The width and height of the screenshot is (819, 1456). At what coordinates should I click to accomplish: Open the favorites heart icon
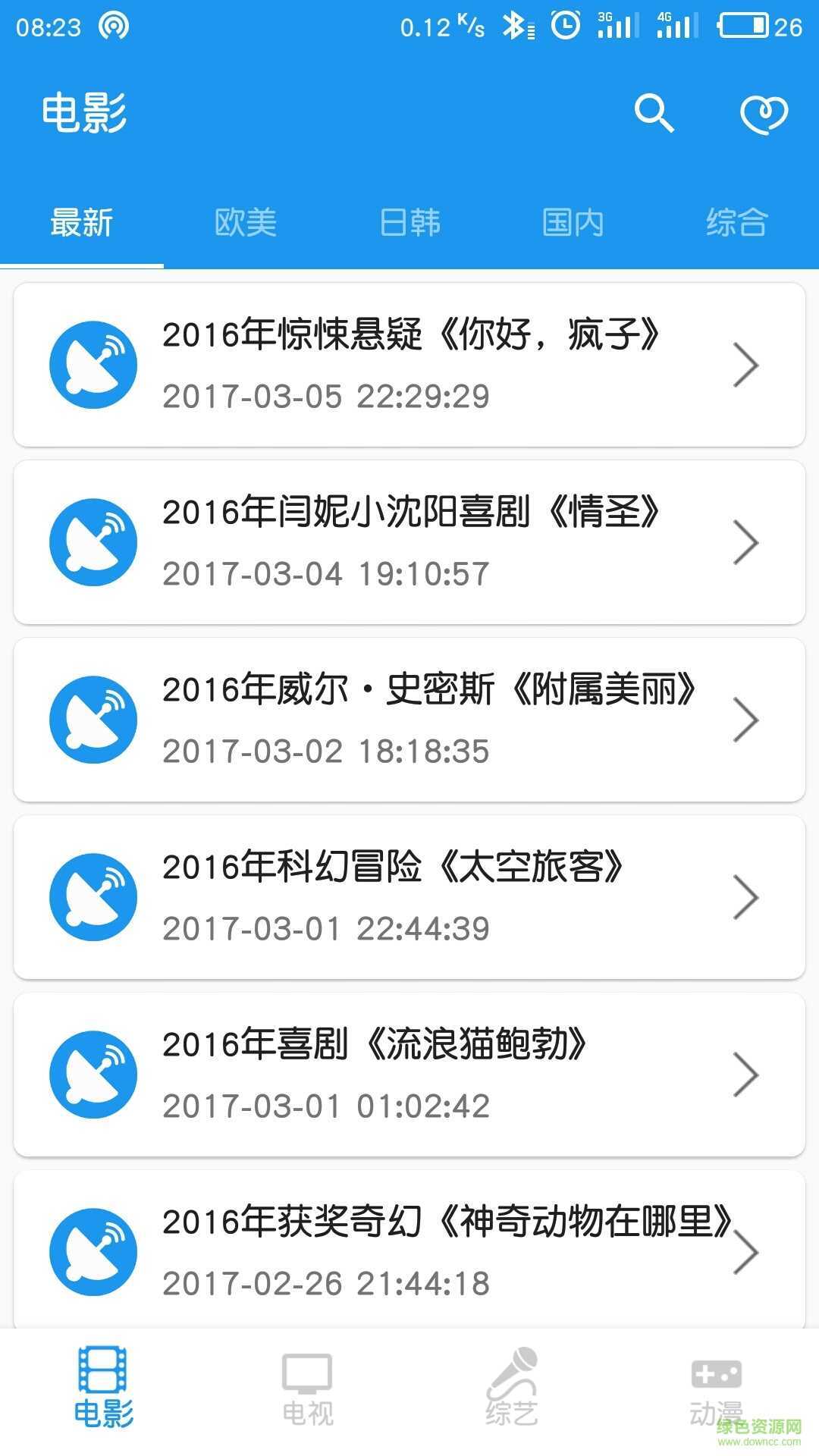764,114
